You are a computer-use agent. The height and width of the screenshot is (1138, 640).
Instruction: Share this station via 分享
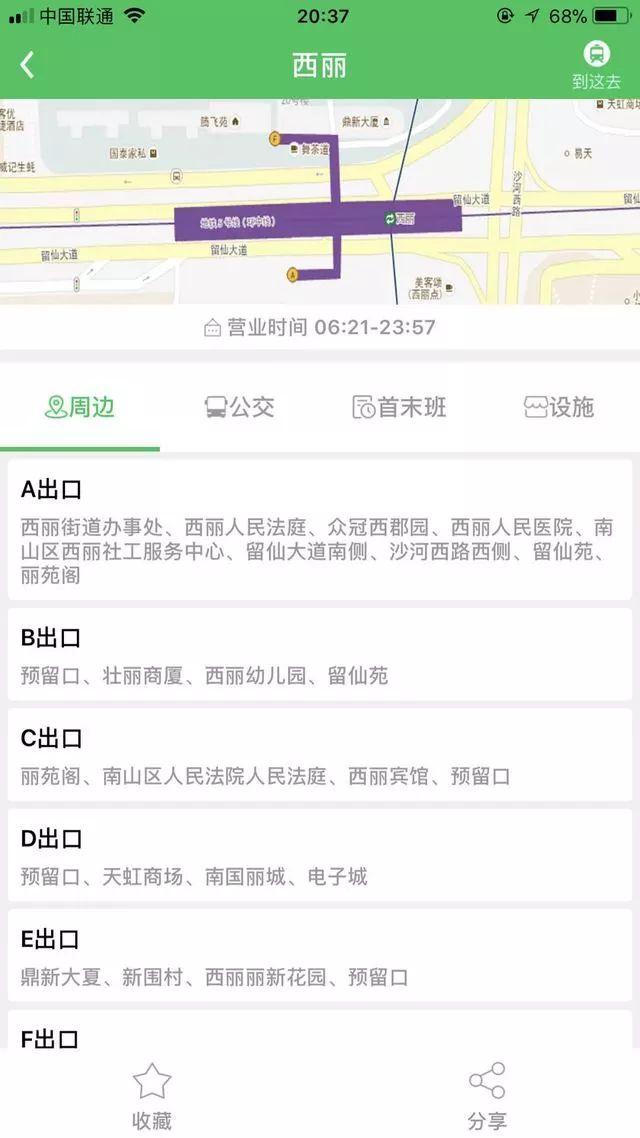[x=487, y=1097]
